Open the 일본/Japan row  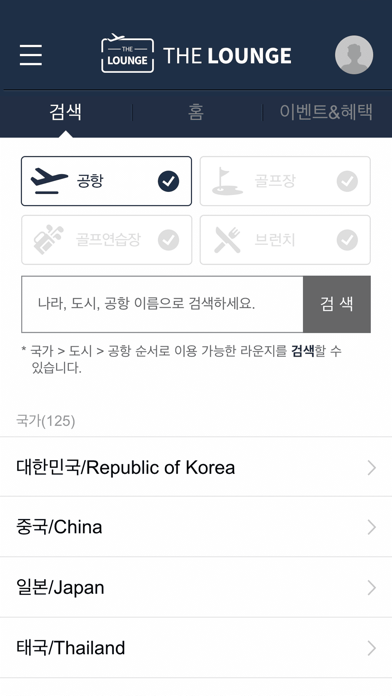pos(196,587)
